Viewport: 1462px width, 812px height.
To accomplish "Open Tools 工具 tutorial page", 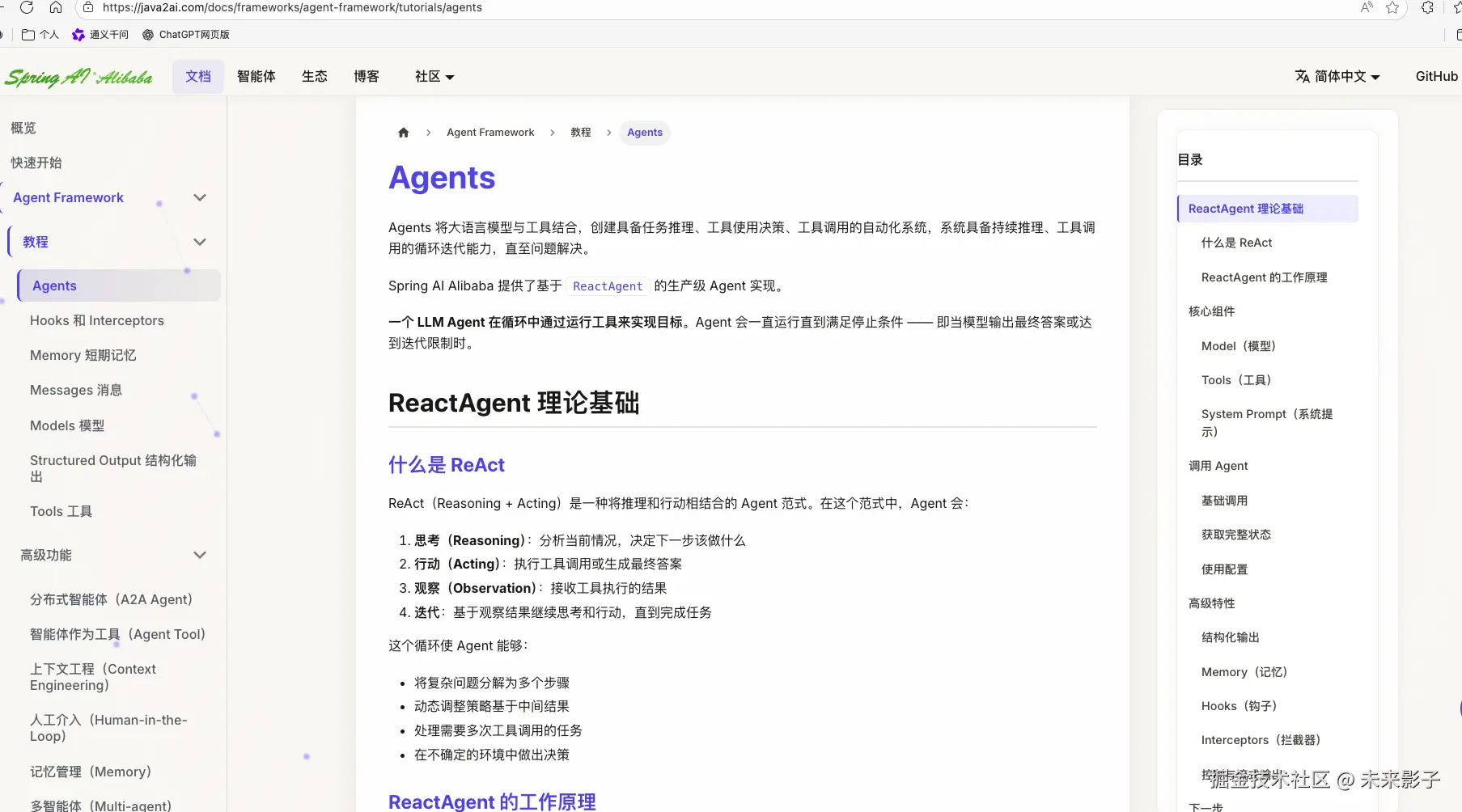I will [x=61, y=511].
